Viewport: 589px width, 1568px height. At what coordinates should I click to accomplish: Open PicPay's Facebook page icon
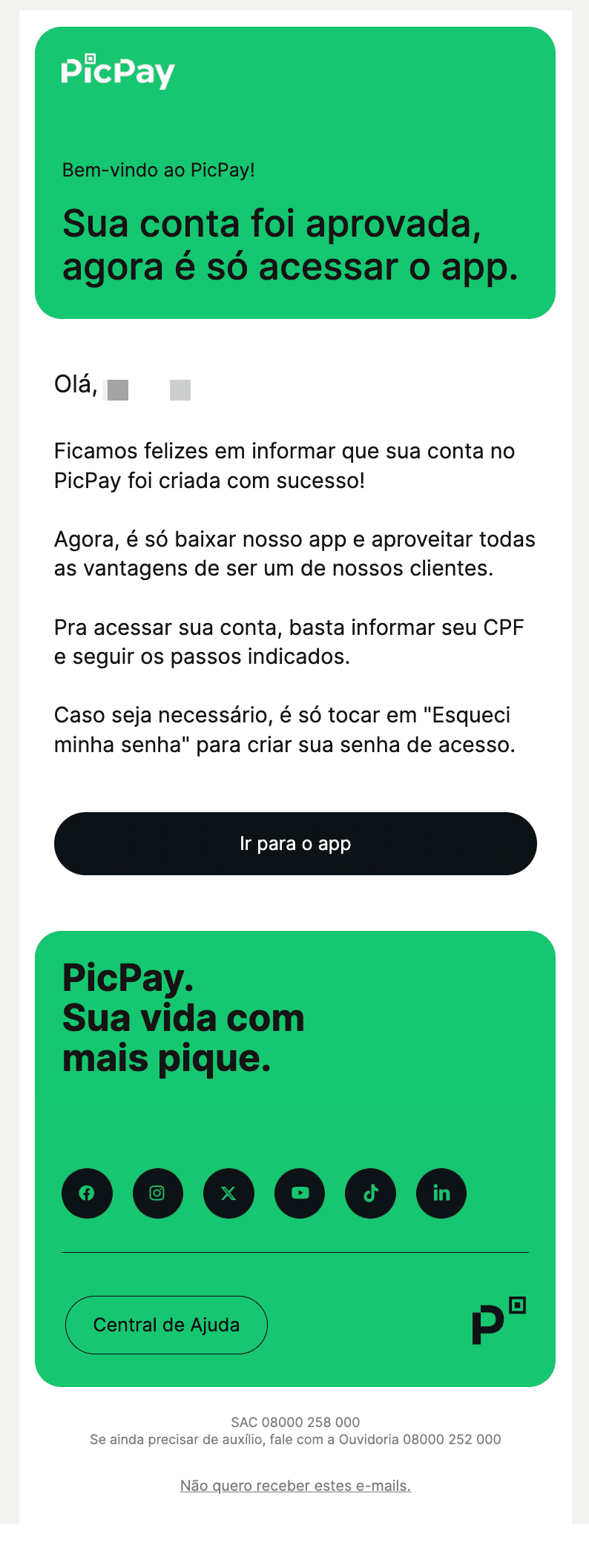[x=86, y=1193]
